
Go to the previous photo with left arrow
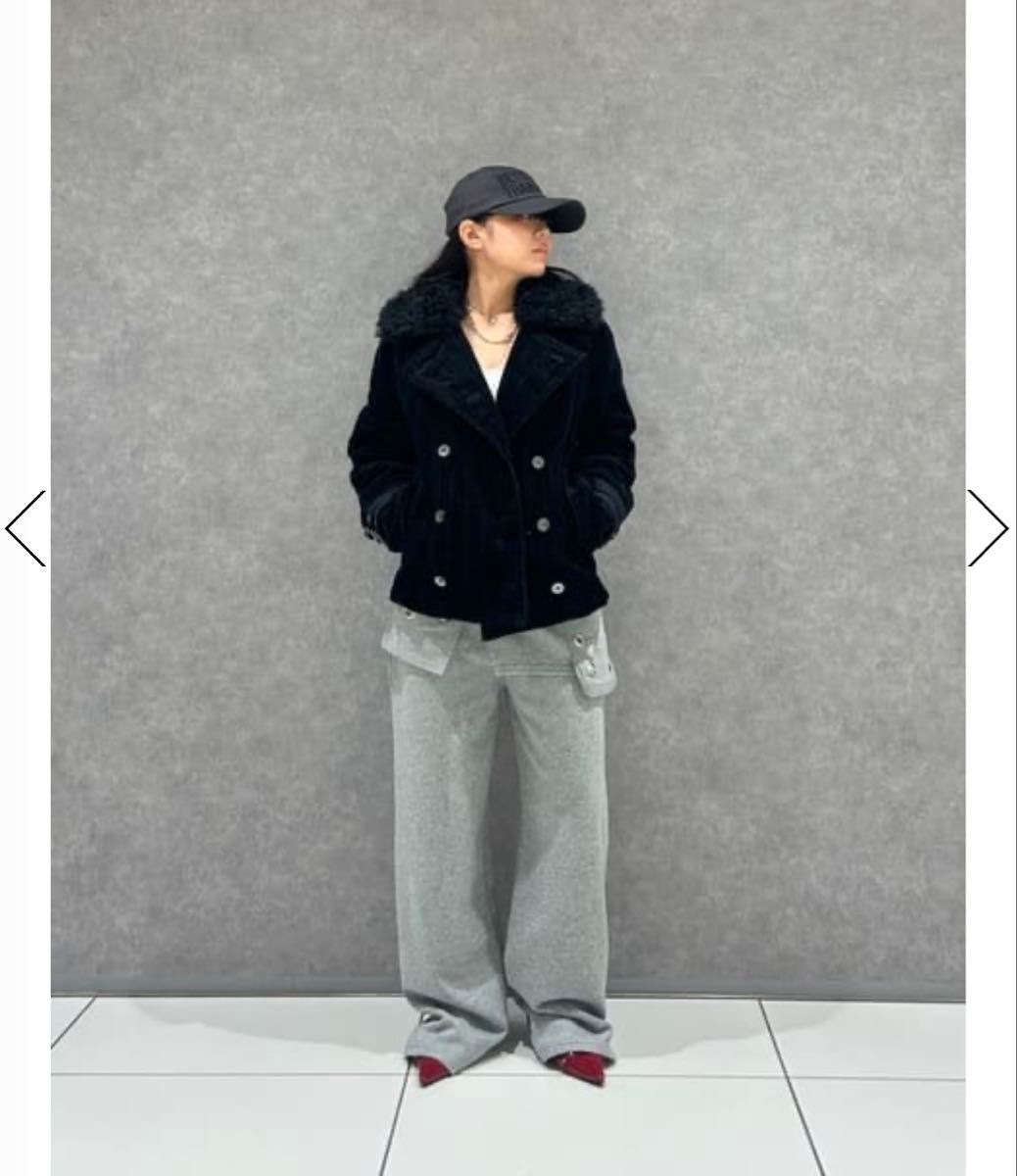coord(25,528)
